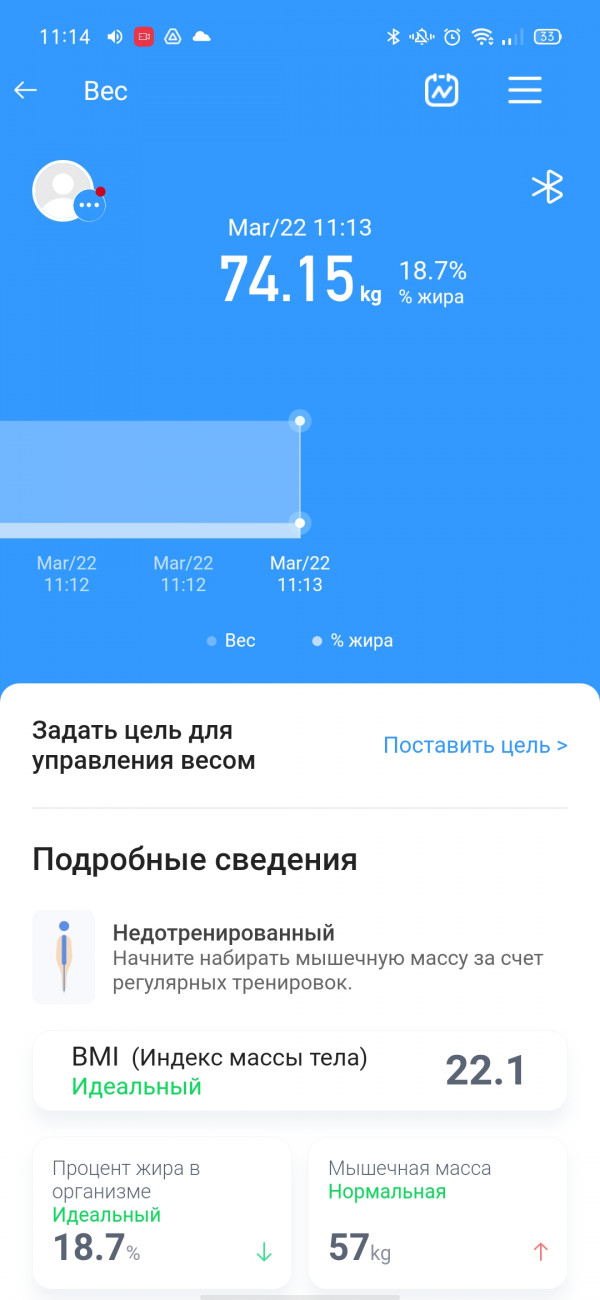This screenshot has height=1300, width=600.
Task: Open the Мышечная масса card
Action: (438, 1211)
